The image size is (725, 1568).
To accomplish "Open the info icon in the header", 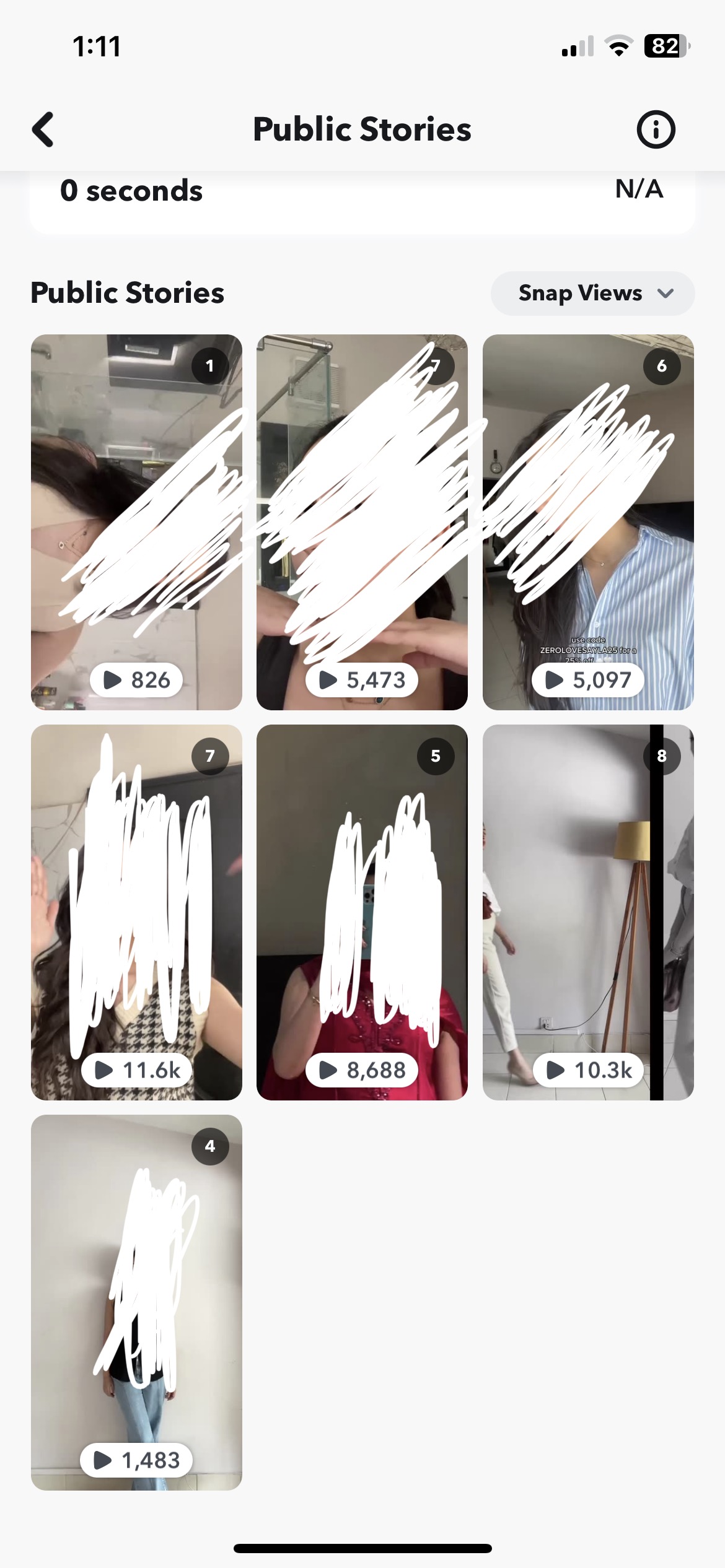I will pos(656,129).
